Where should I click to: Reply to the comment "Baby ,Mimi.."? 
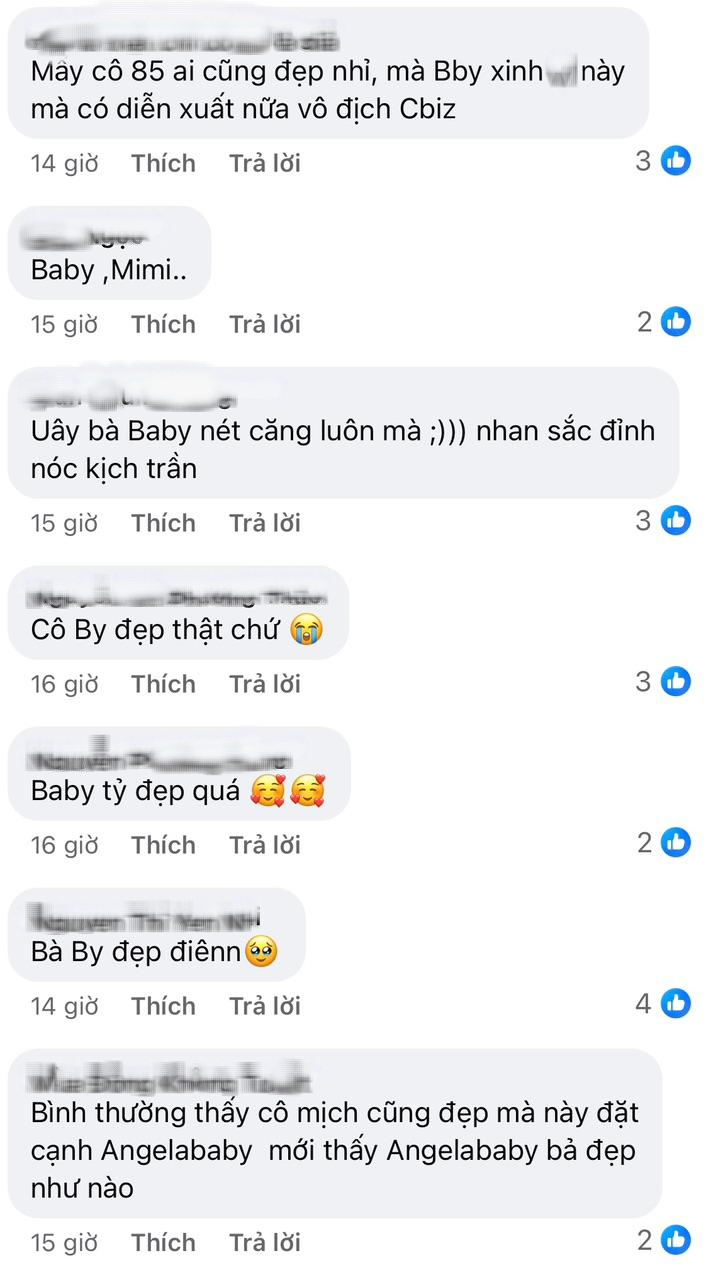(264, 324)
